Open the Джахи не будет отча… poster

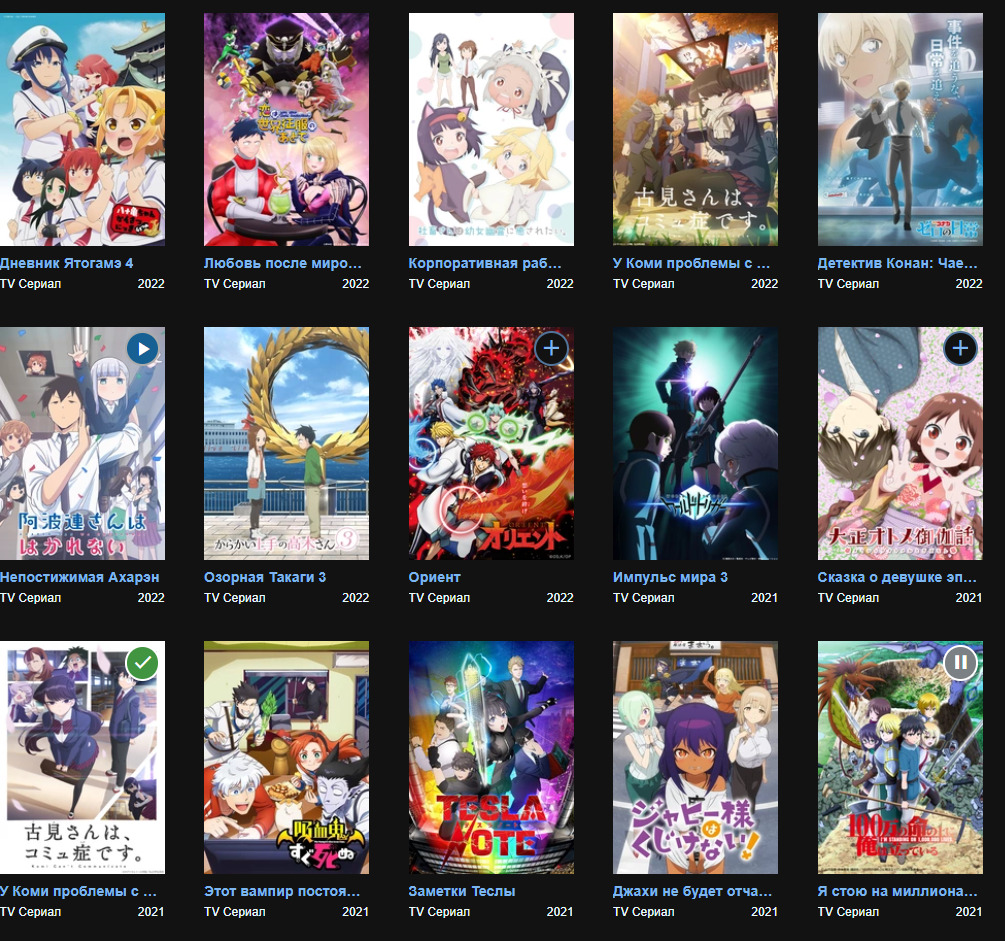tap(695, 757)
